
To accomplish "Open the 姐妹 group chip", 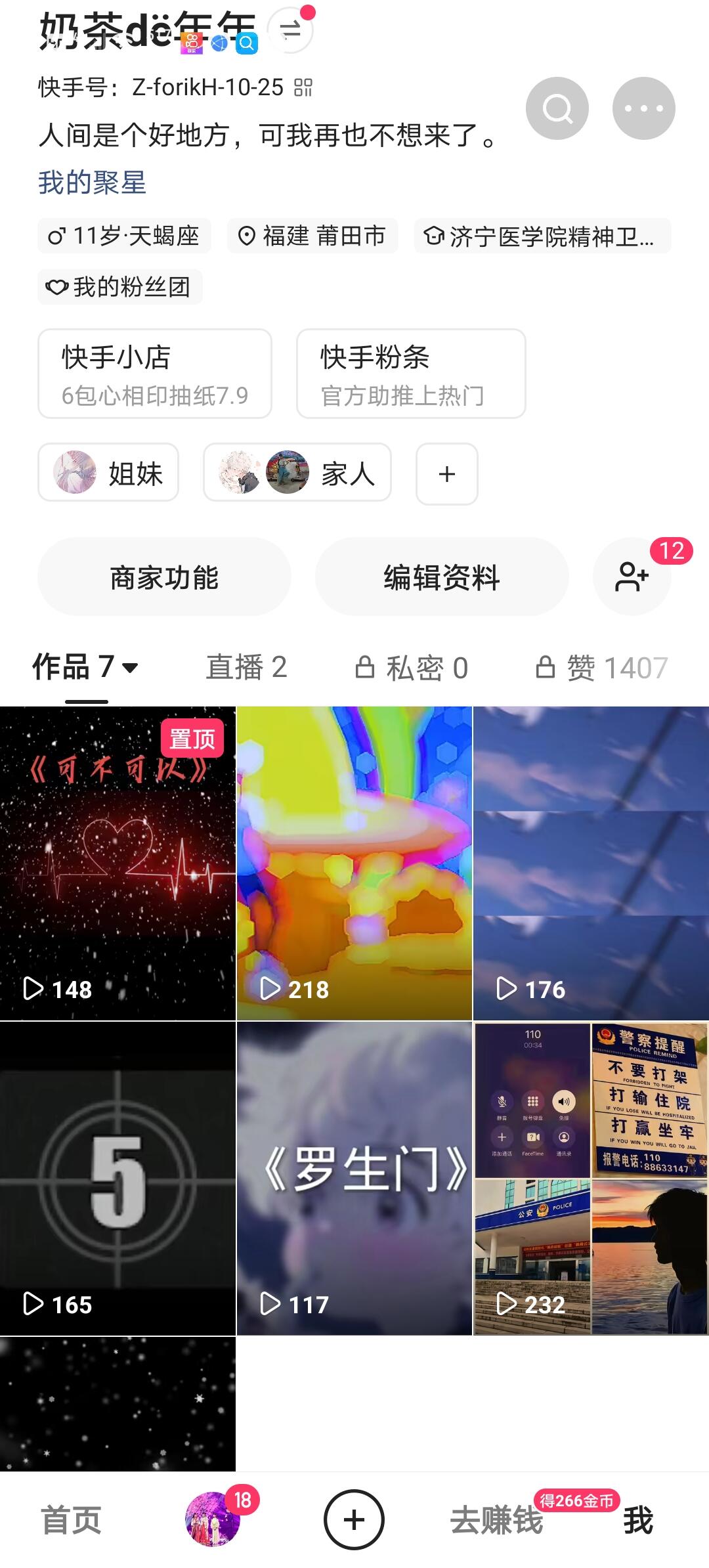I will tap(108, 473).
